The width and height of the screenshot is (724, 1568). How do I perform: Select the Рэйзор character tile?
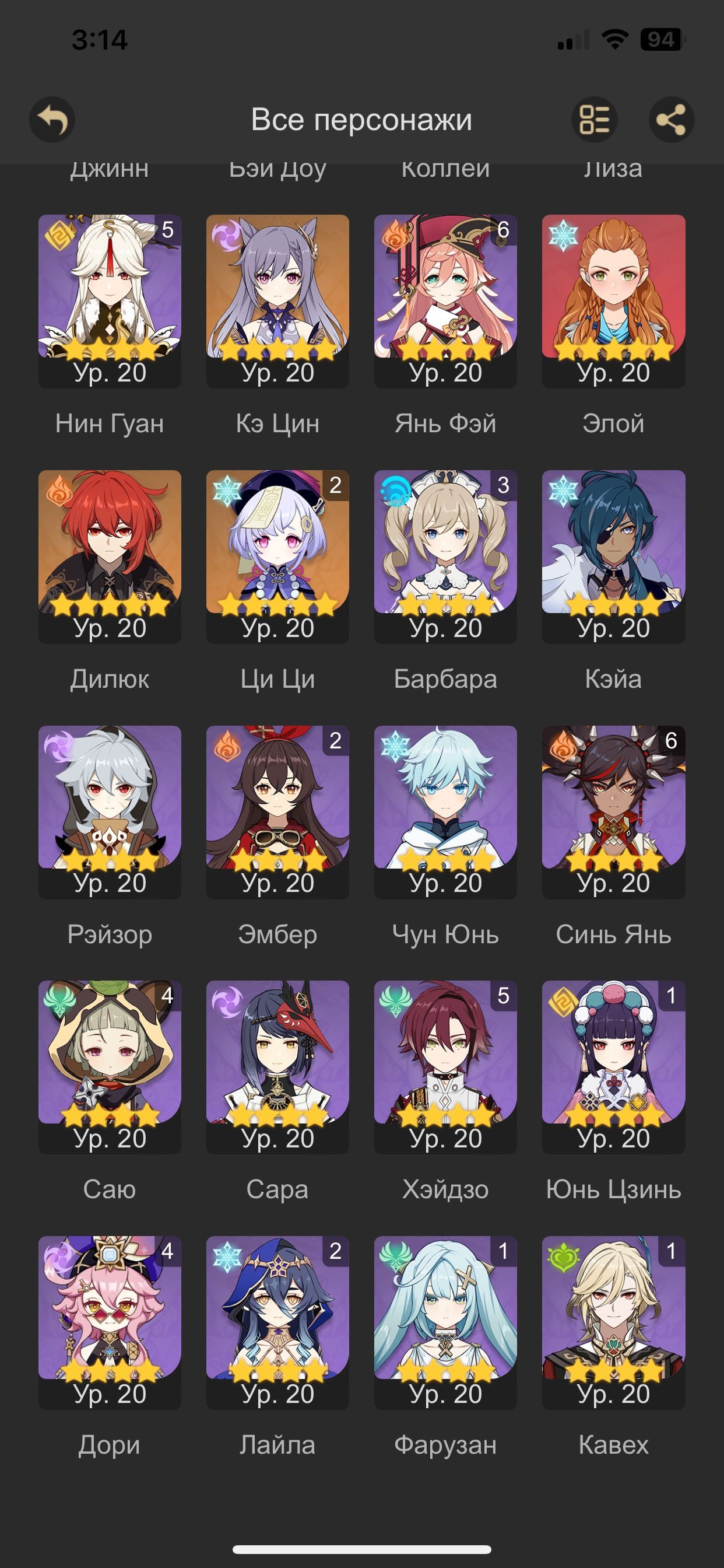(110, 811)
